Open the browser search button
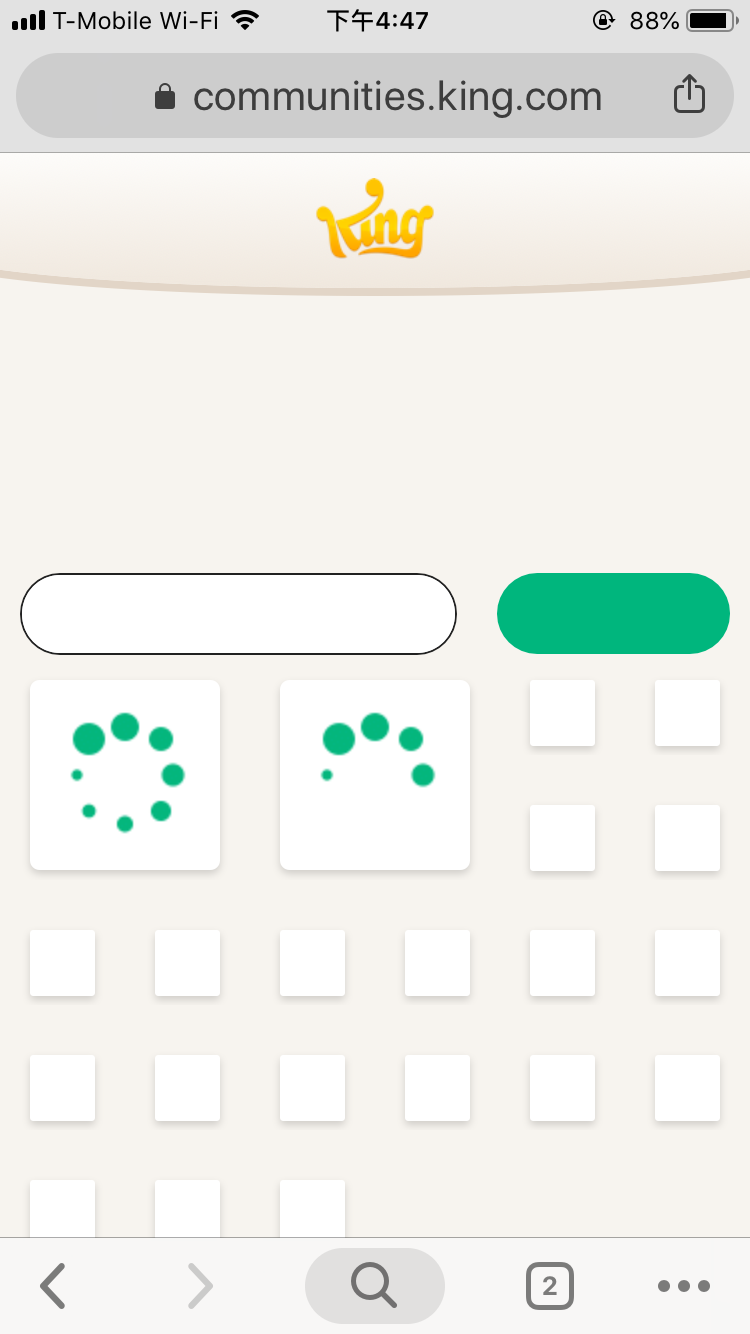Viewport: 750px width, 1334px height. click(374, 1285)
